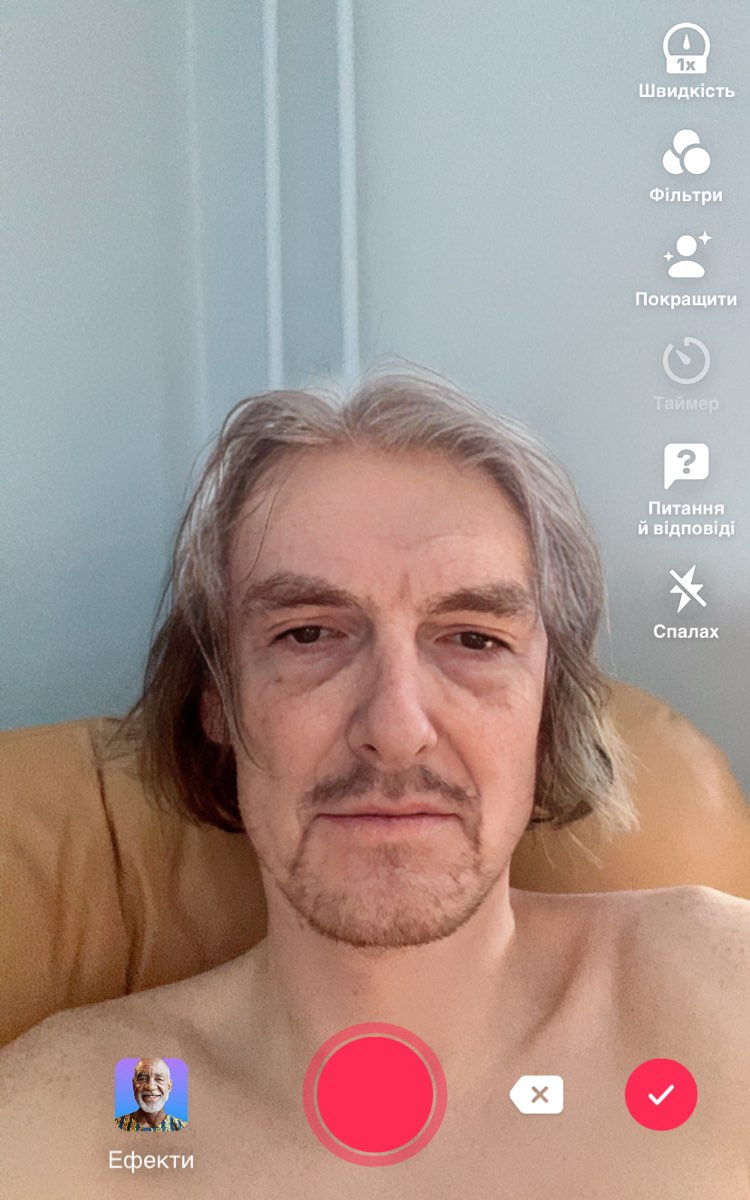Delete the last recorded clip
The image size is (750, 1200).
(538, 1095)
